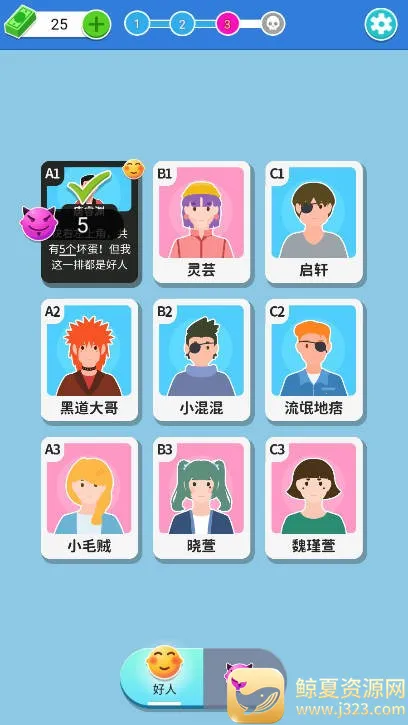Add more cash with the green plus
The width and height of the screenshot is (408, 725).
point(96,24)
